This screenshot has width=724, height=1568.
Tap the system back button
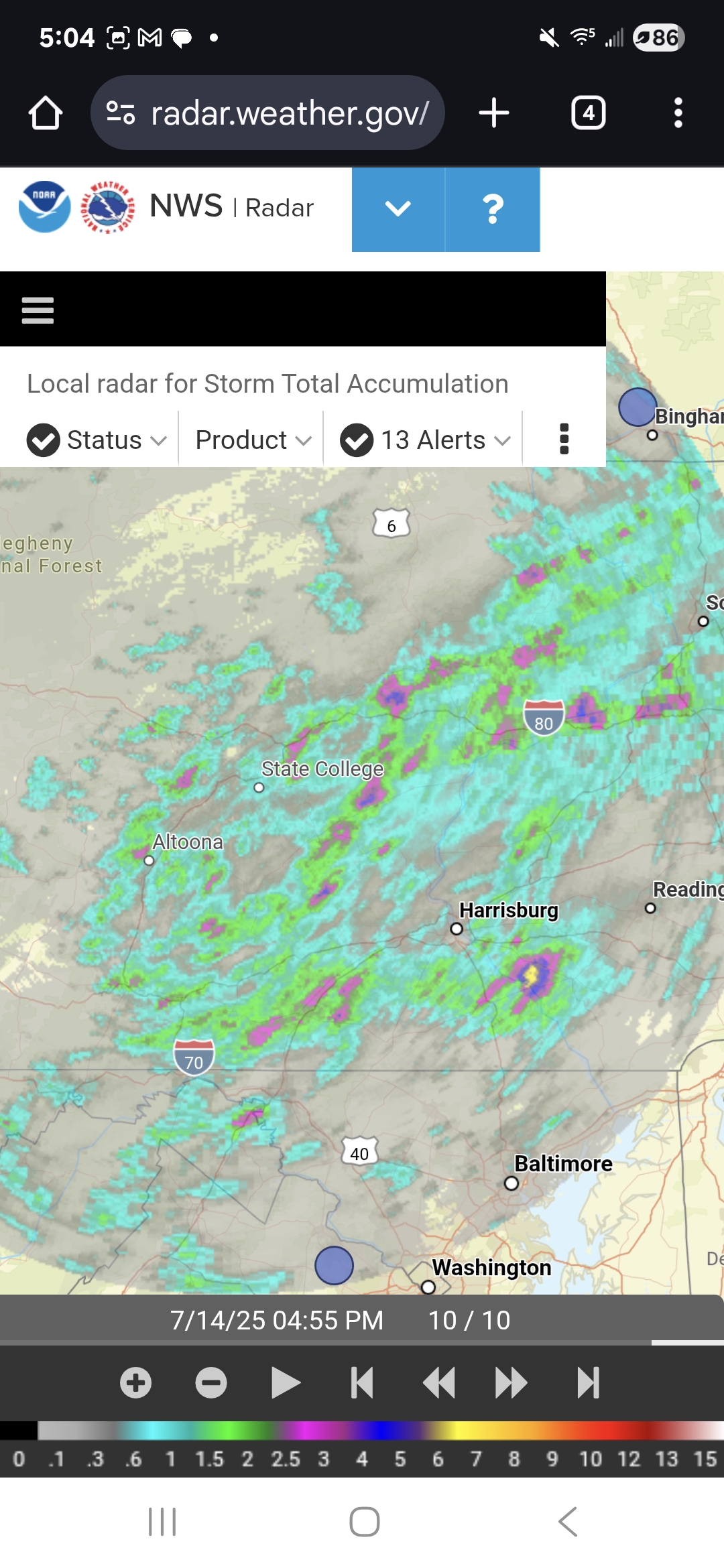568,1522
